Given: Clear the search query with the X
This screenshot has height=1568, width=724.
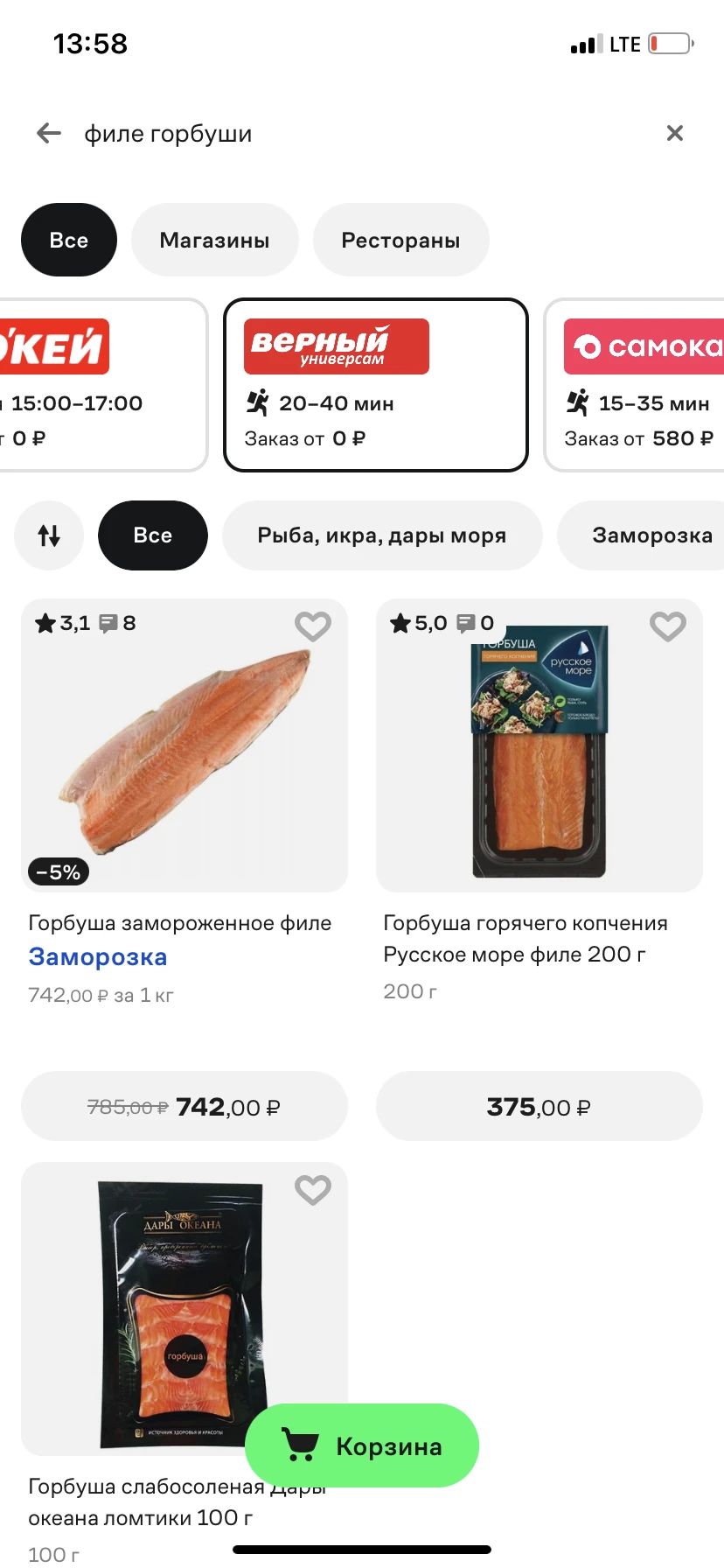Looking at the screenshot, I should pyautogui.click(x=674, y=133).
